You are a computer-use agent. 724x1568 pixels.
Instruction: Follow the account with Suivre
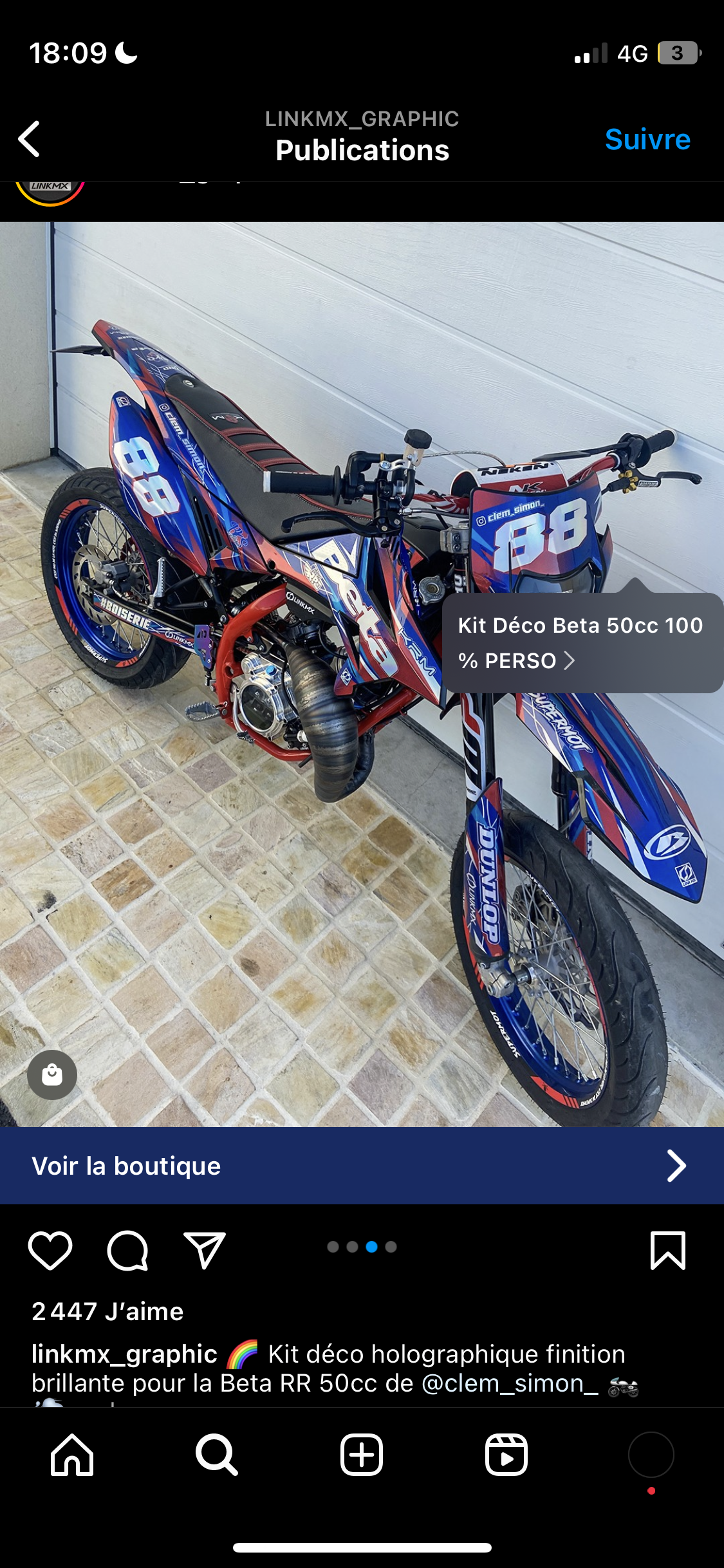(647, 139)
